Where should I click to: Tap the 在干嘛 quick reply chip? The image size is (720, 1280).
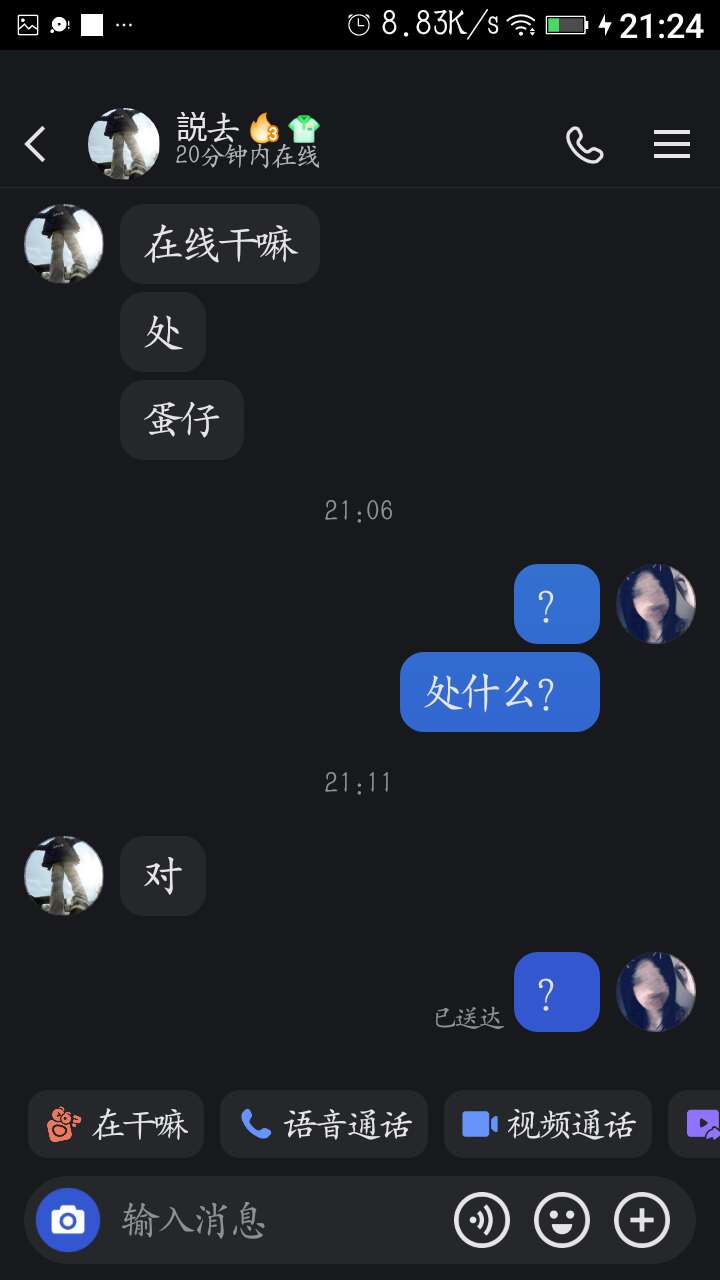pos(116,1124)
